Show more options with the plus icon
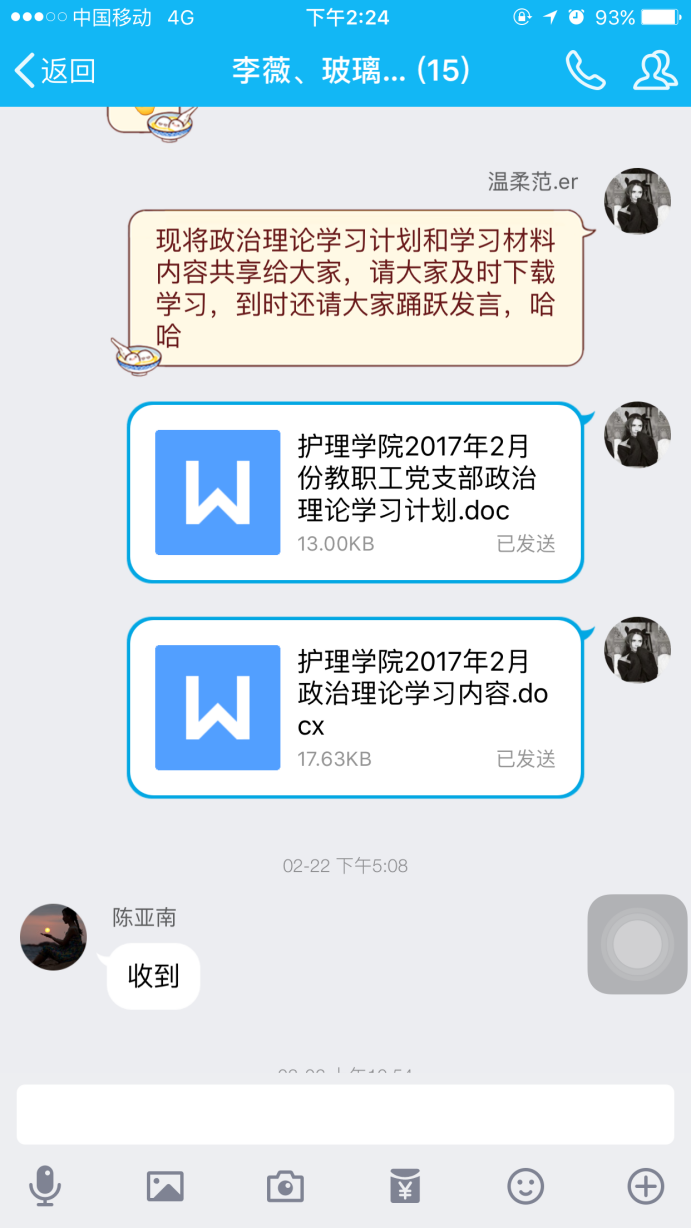 (x=645, y=1187)
